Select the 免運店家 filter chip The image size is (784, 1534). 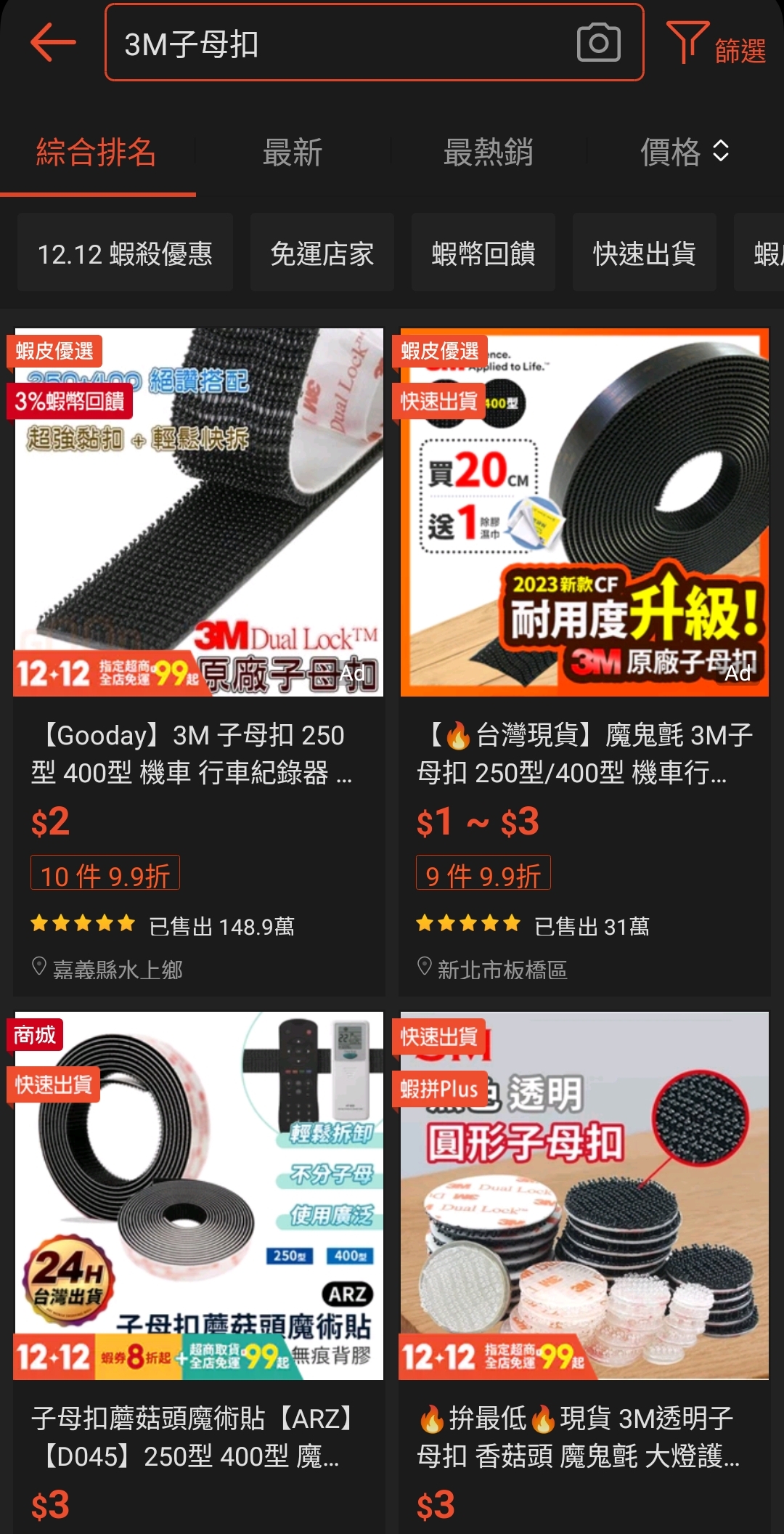pos(322,253)
